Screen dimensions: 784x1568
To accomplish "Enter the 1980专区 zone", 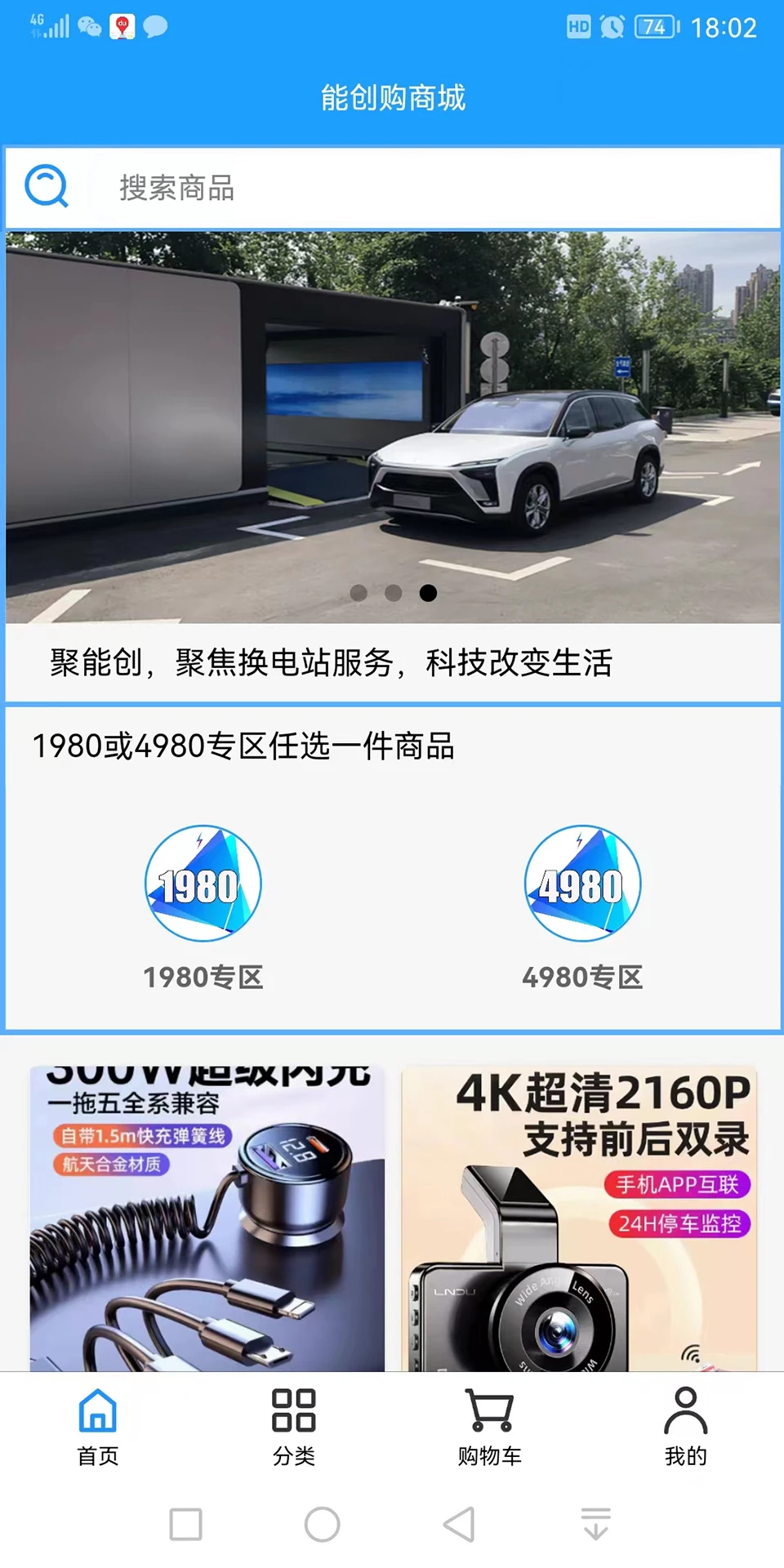I will tap(203, 906).
